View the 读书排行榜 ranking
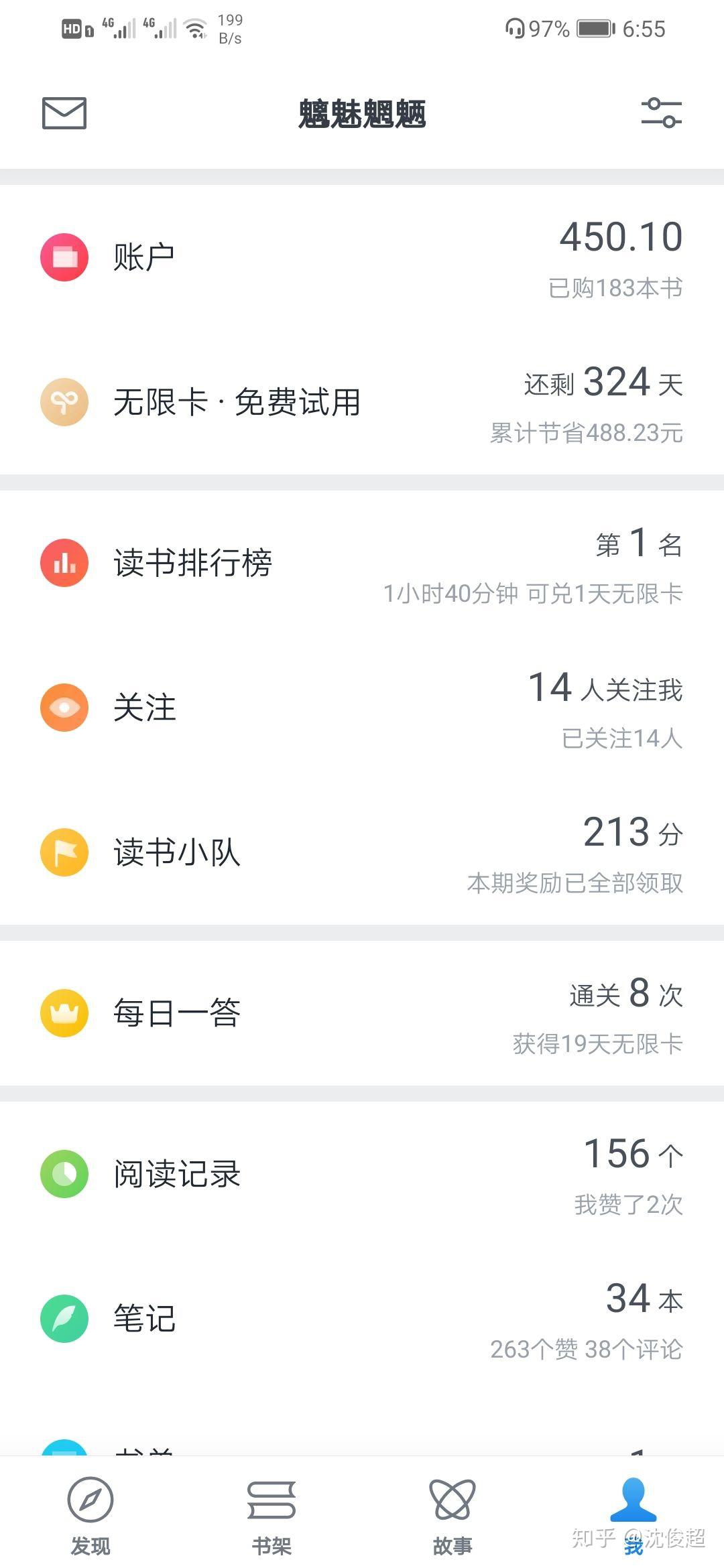The width and height of the screenshot is (724, 1568). [x=362, y=564]
